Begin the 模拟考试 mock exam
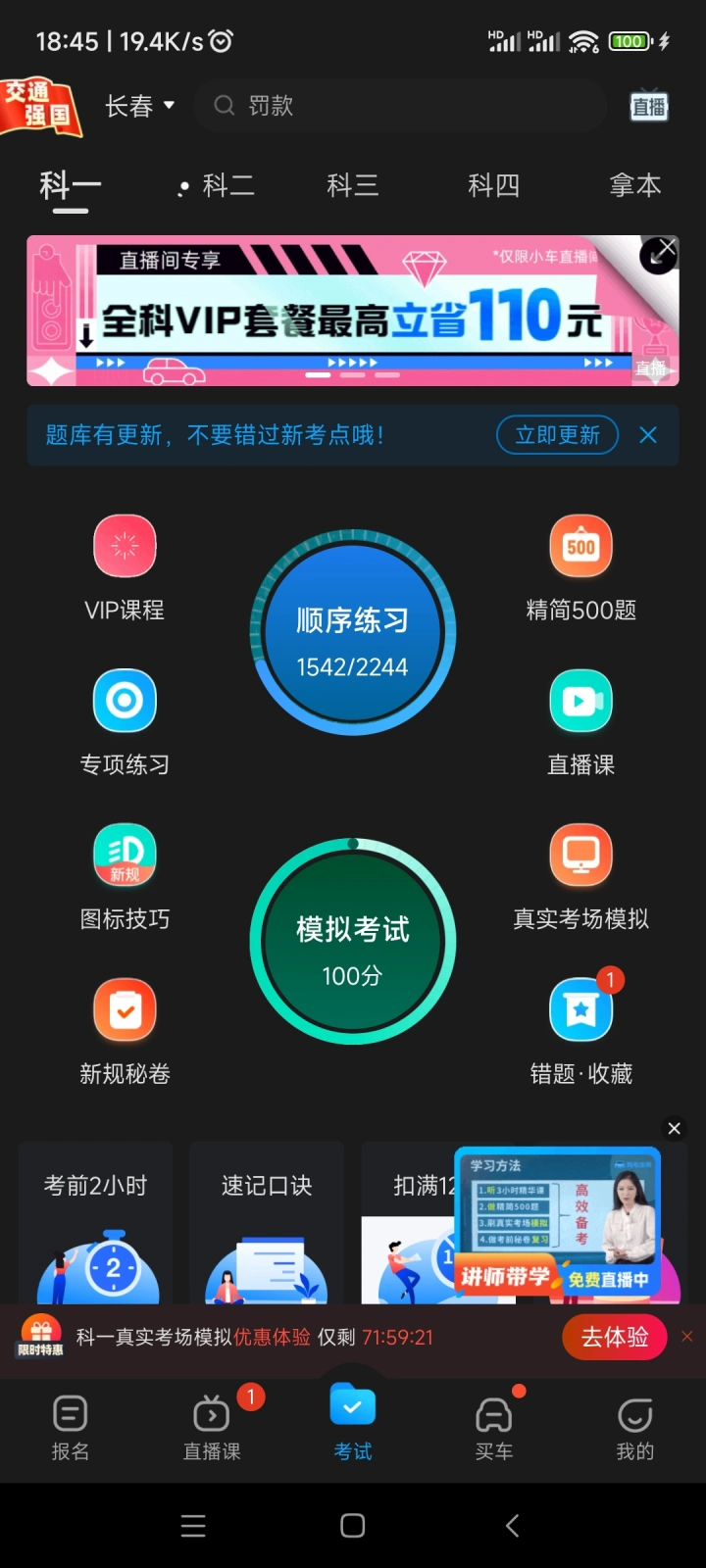Image resolution: width=706 pixels, height=1568 pixels. point(353,942)
